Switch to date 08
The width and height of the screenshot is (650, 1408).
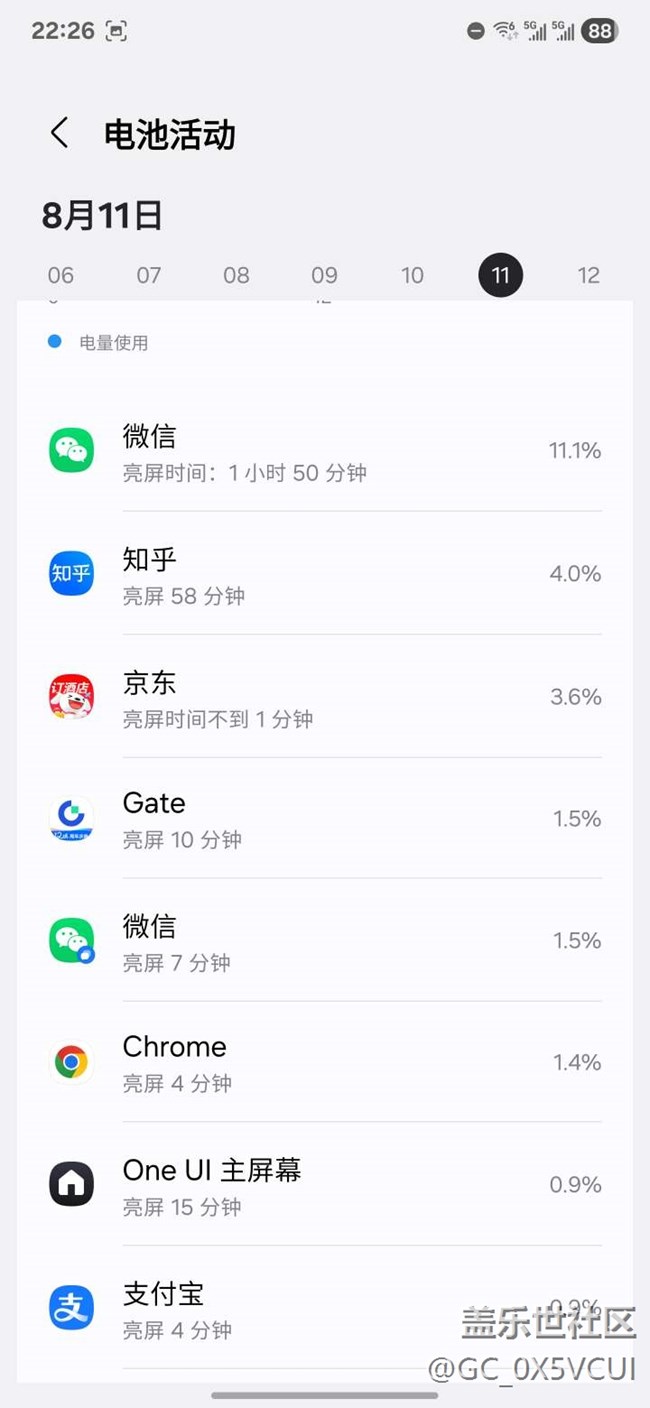pyautogui.click(x=237, y=275)
